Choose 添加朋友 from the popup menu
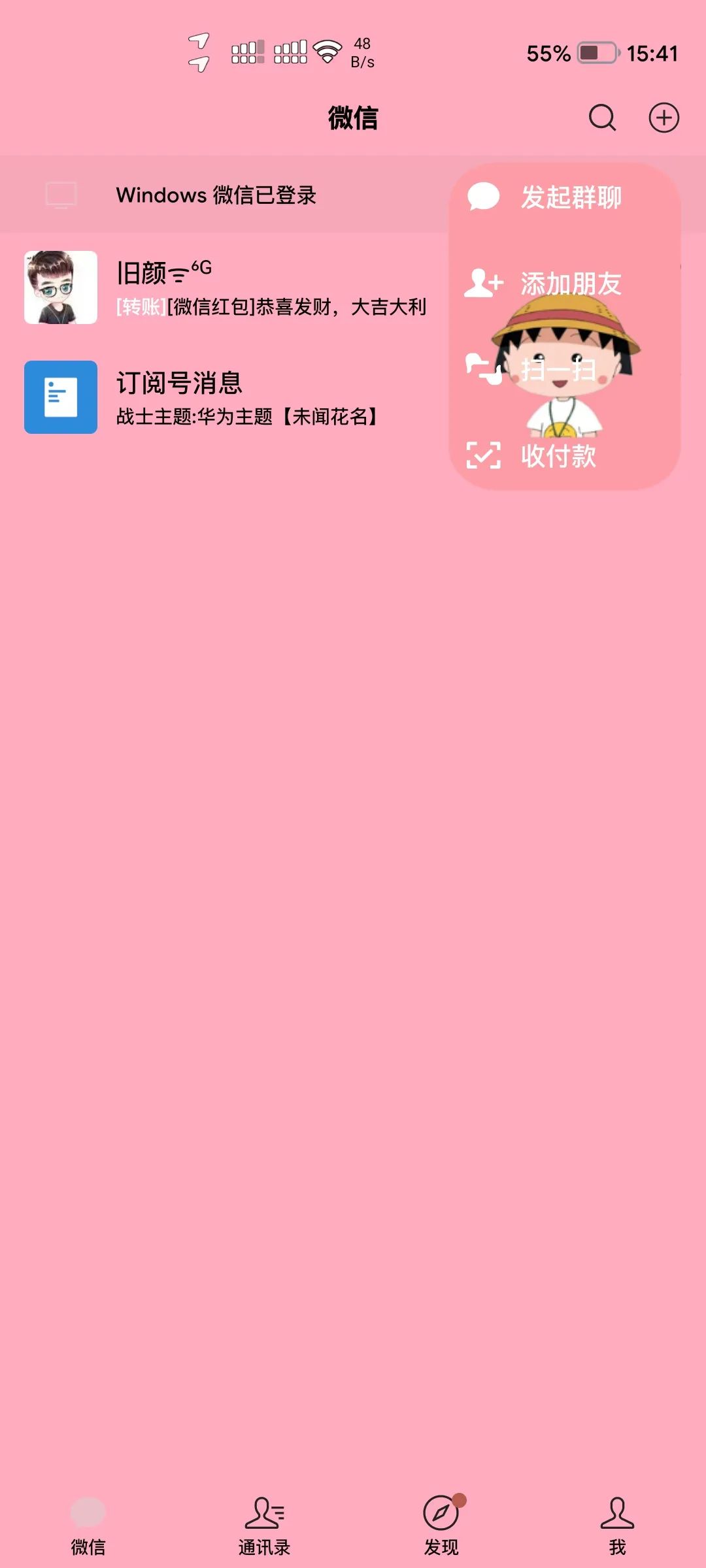This screenshot has height=1568, width=706. click(565, 284)
